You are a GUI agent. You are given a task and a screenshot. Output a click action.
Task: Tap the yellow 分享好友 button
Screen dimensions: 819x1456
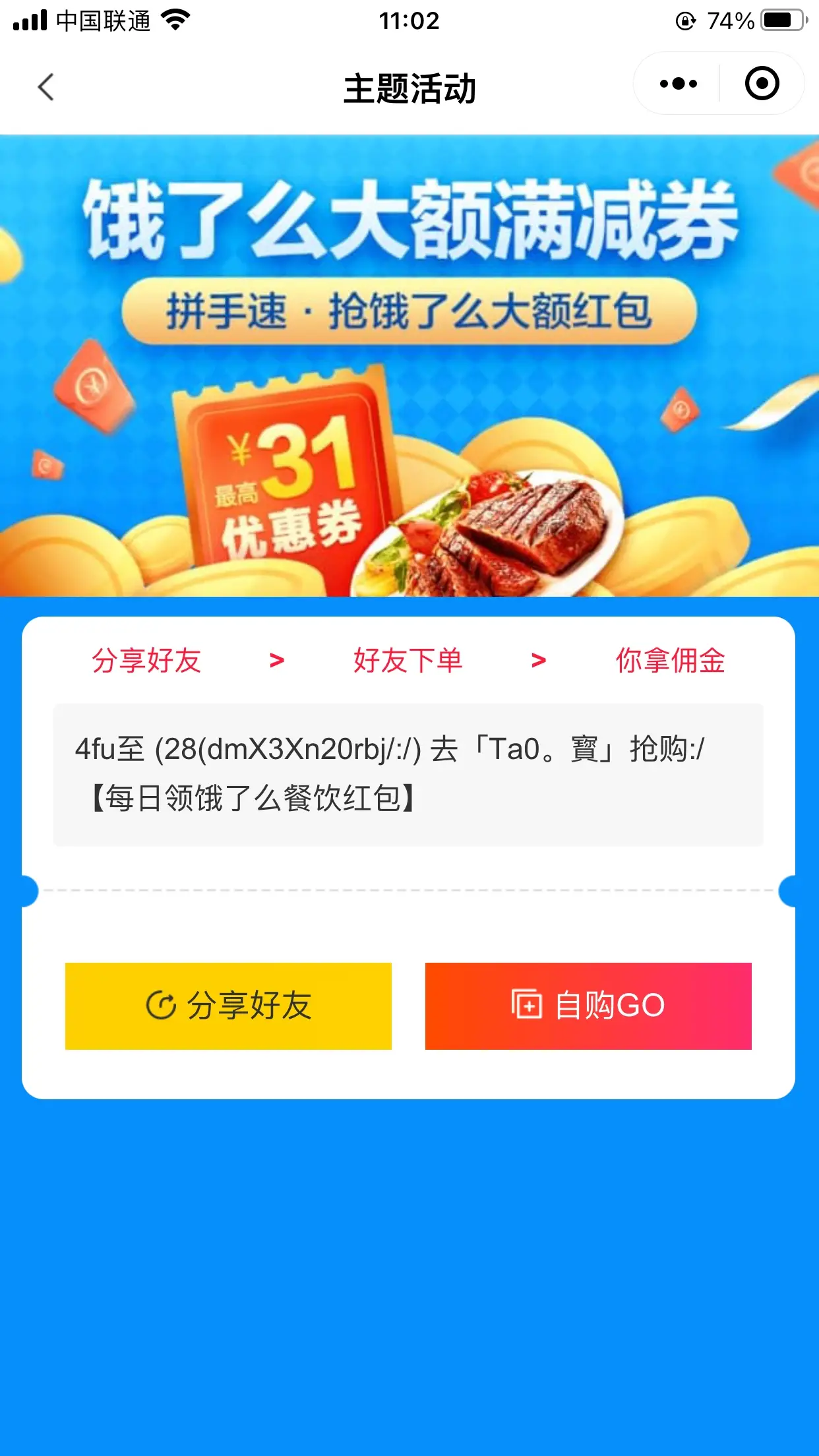pos(228,1006)
